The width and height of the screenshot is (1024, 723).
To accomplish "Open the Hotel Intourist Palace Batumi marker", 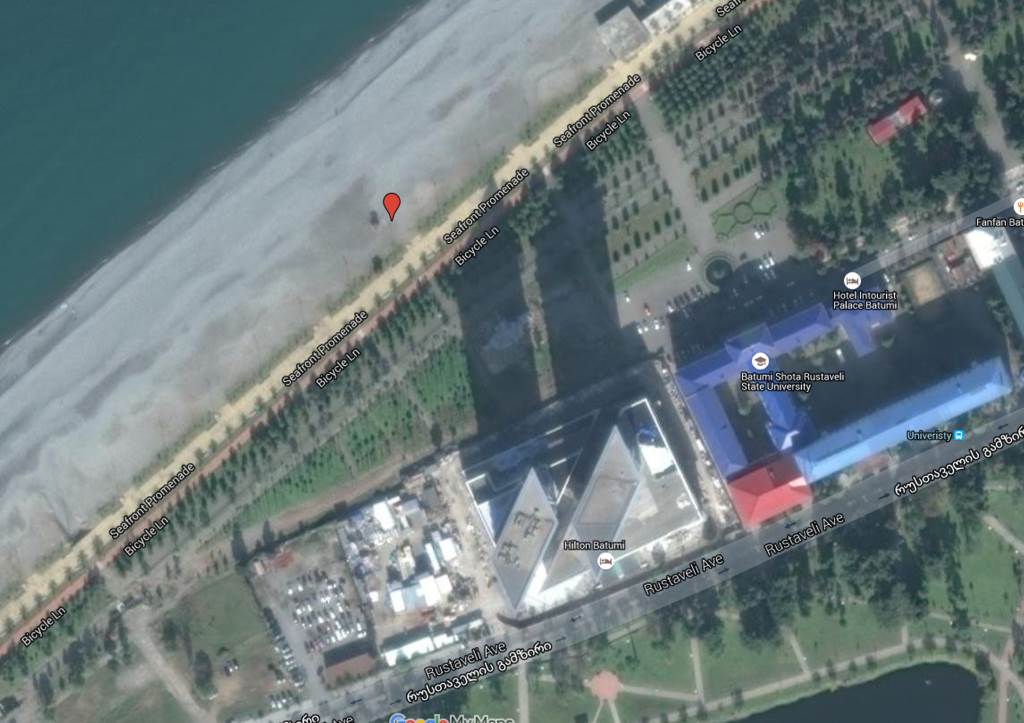I will (852, 281).
